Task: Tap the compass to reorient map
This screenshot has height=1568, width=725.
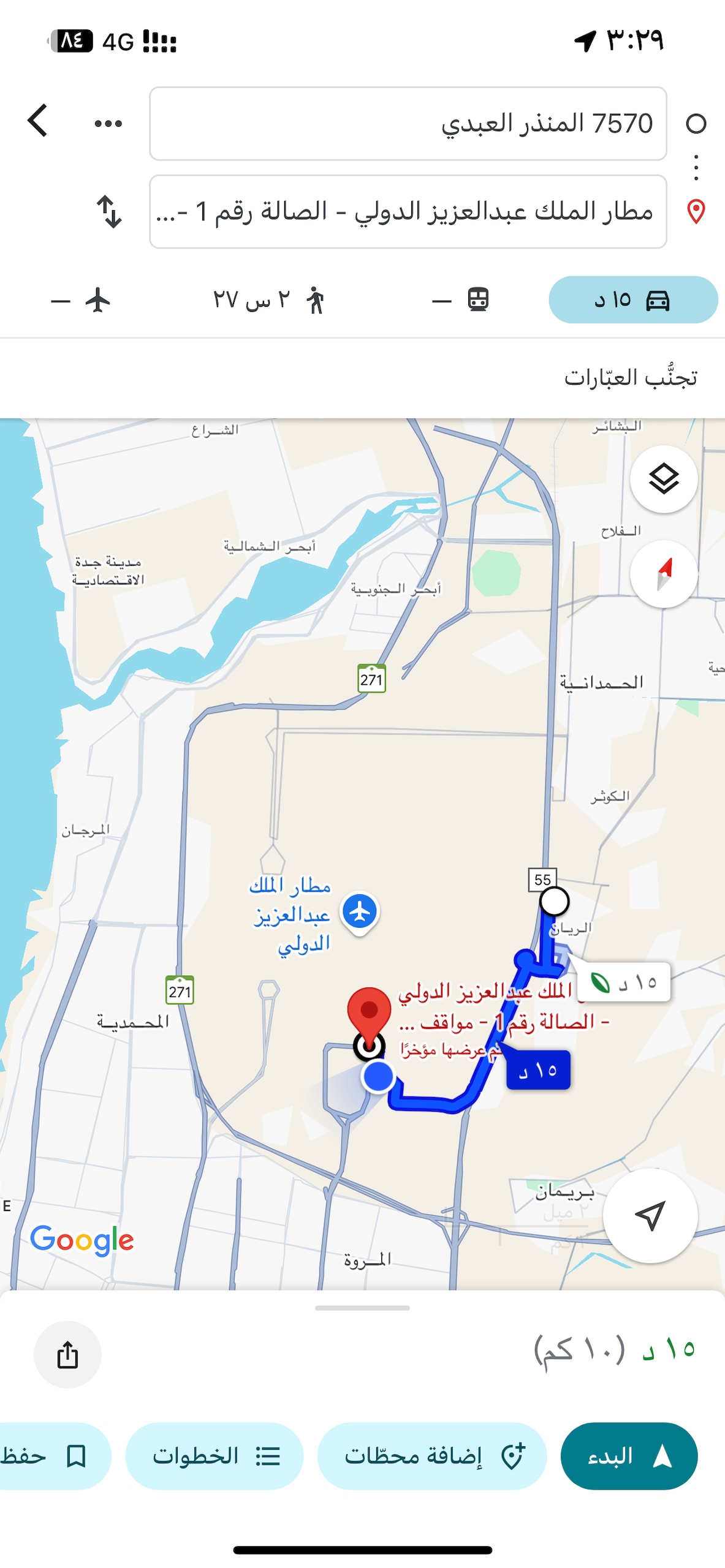Action: (664, 574)
